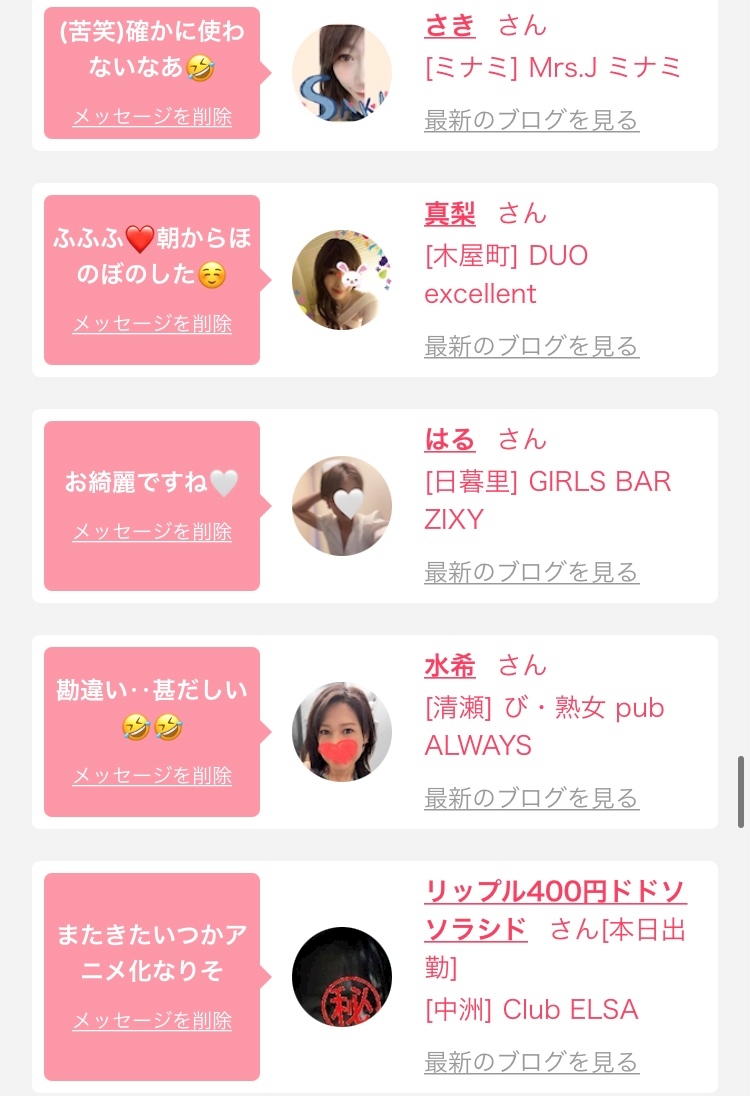Viewport: 750px width, 1096px height.
Task: Open 真梨's profile name link
Action: (449, 214)
